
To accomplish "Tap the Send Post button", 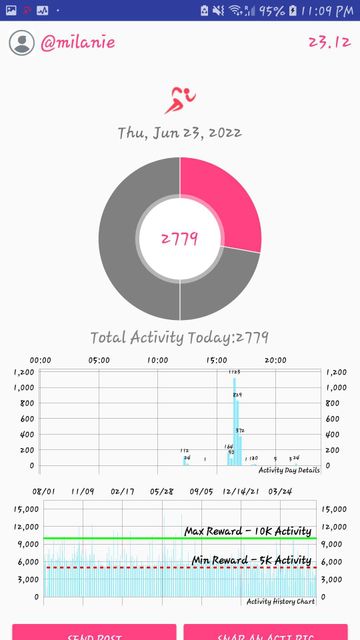I will click(94, 632).
